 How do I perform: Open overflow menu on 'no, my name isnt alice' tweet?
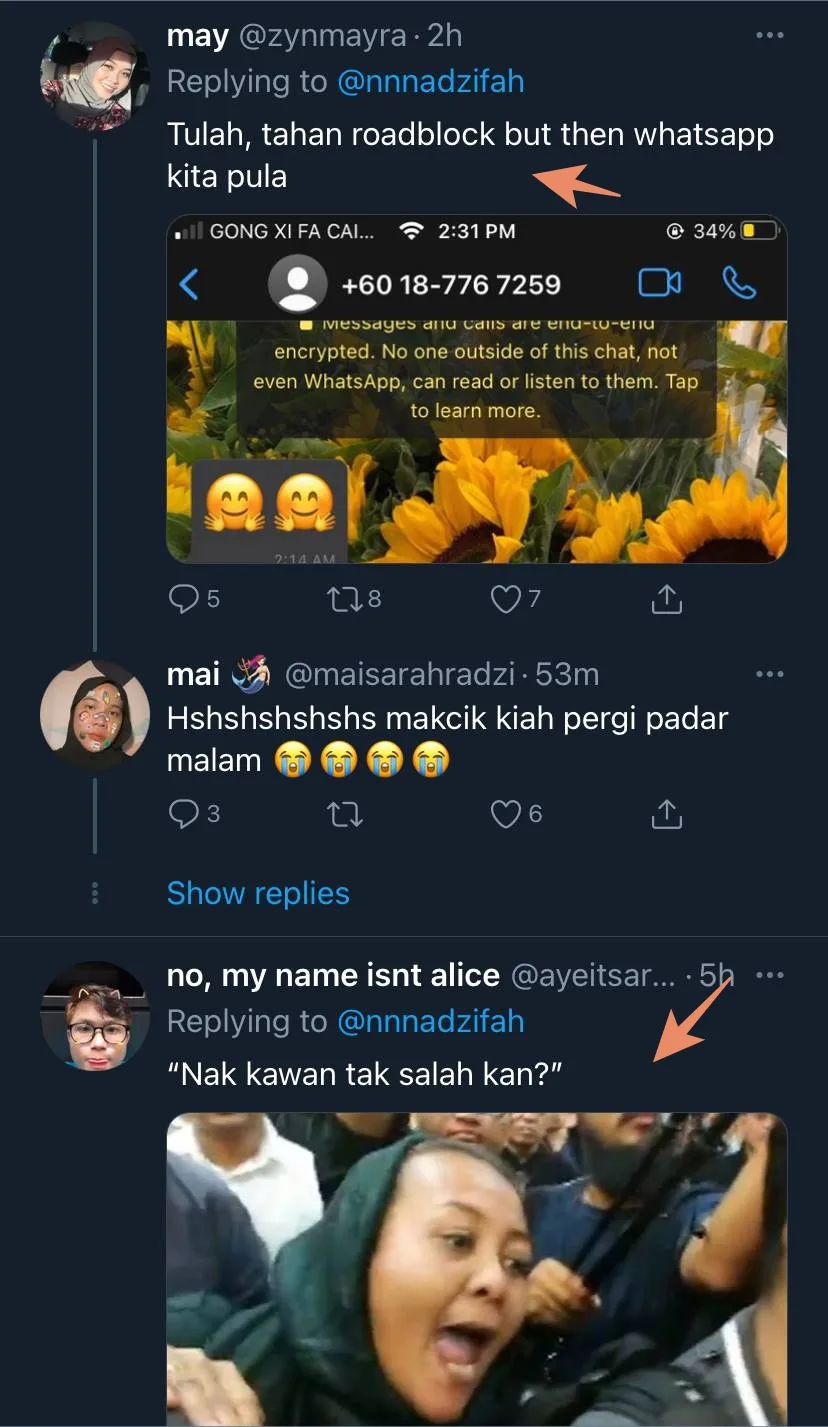[x=769, y=975]
